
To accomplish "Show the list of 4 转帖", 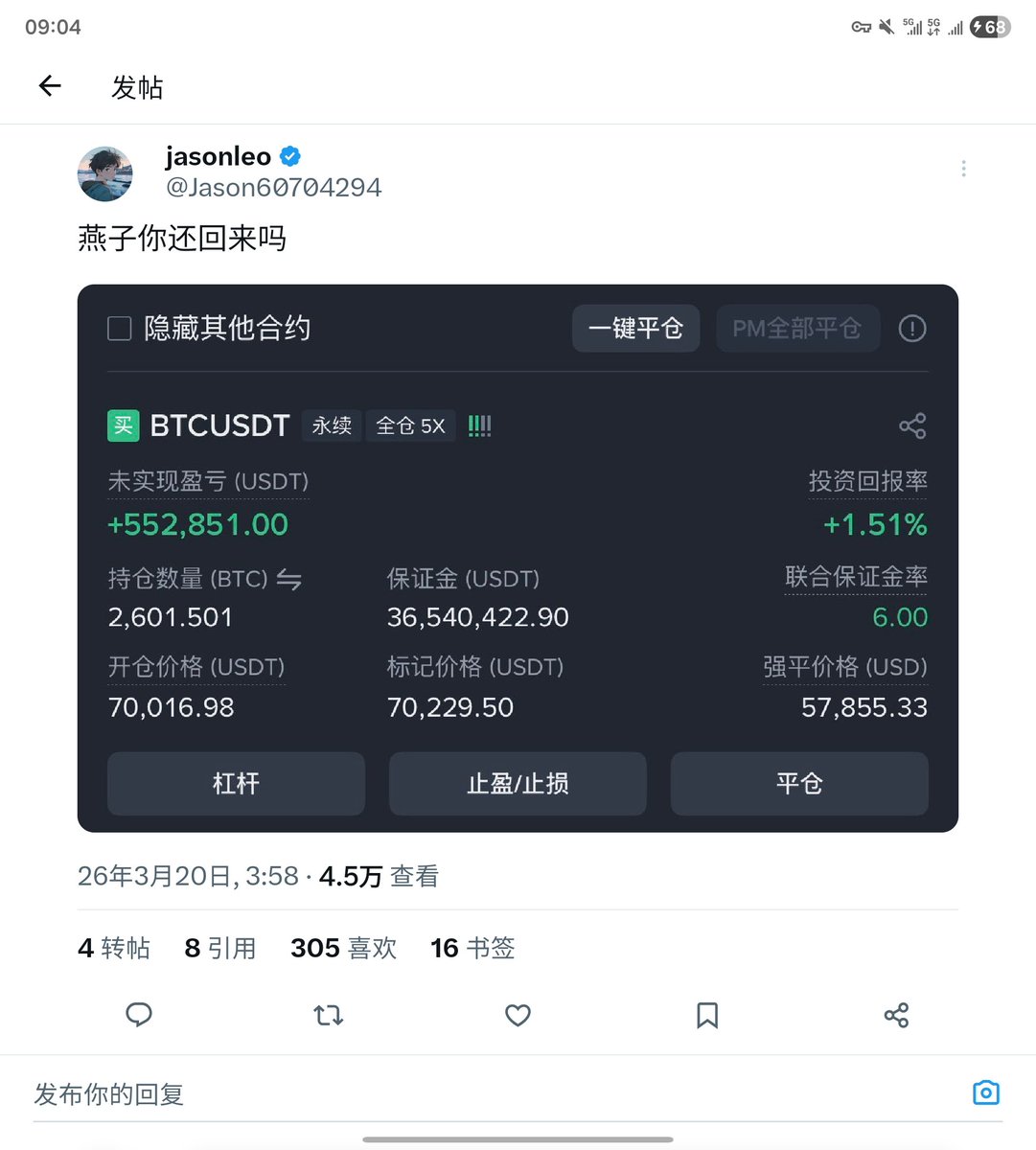I will [114, 948].
